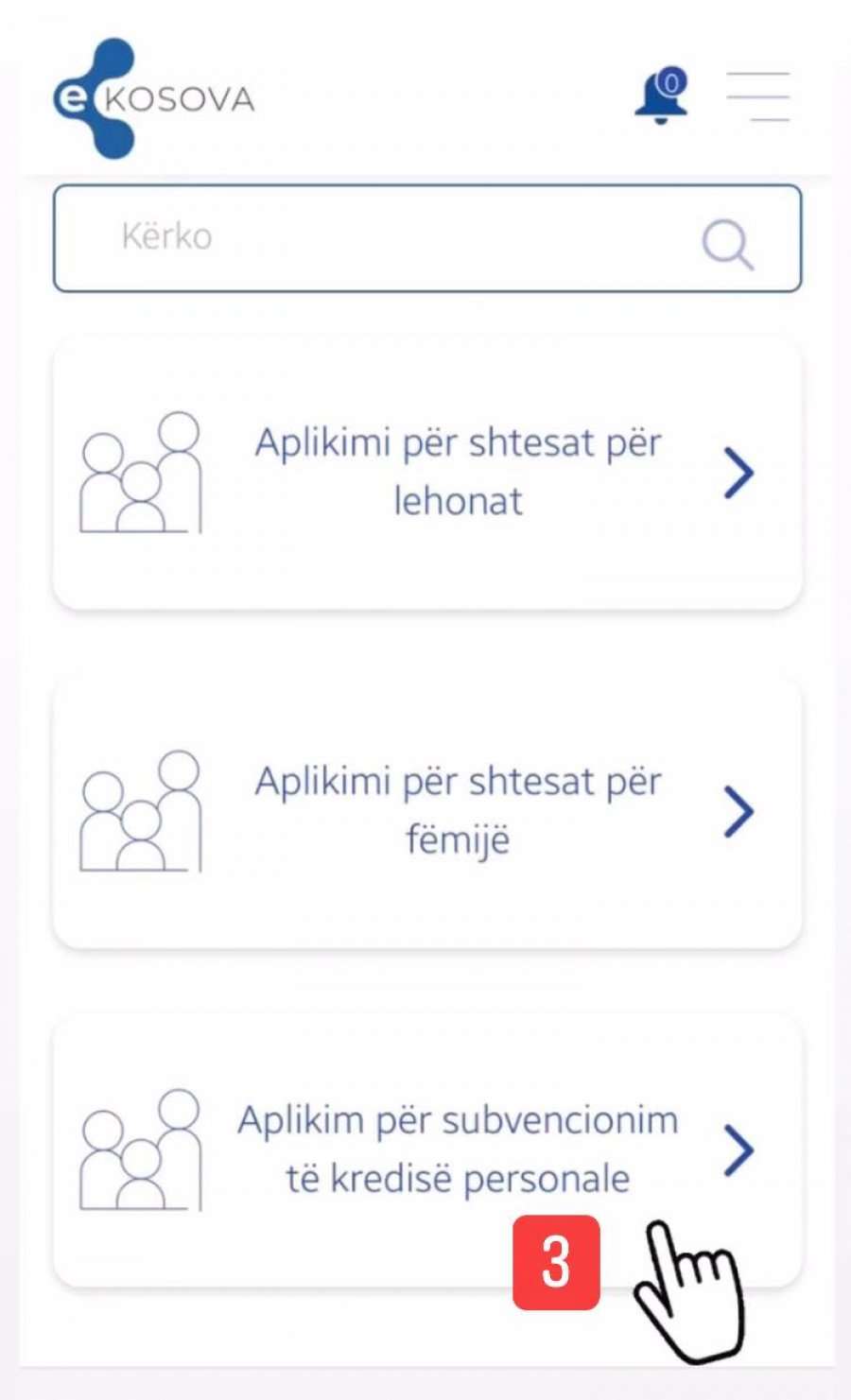
Task: Open the notifications bell
Action: (x=661, y=97)
